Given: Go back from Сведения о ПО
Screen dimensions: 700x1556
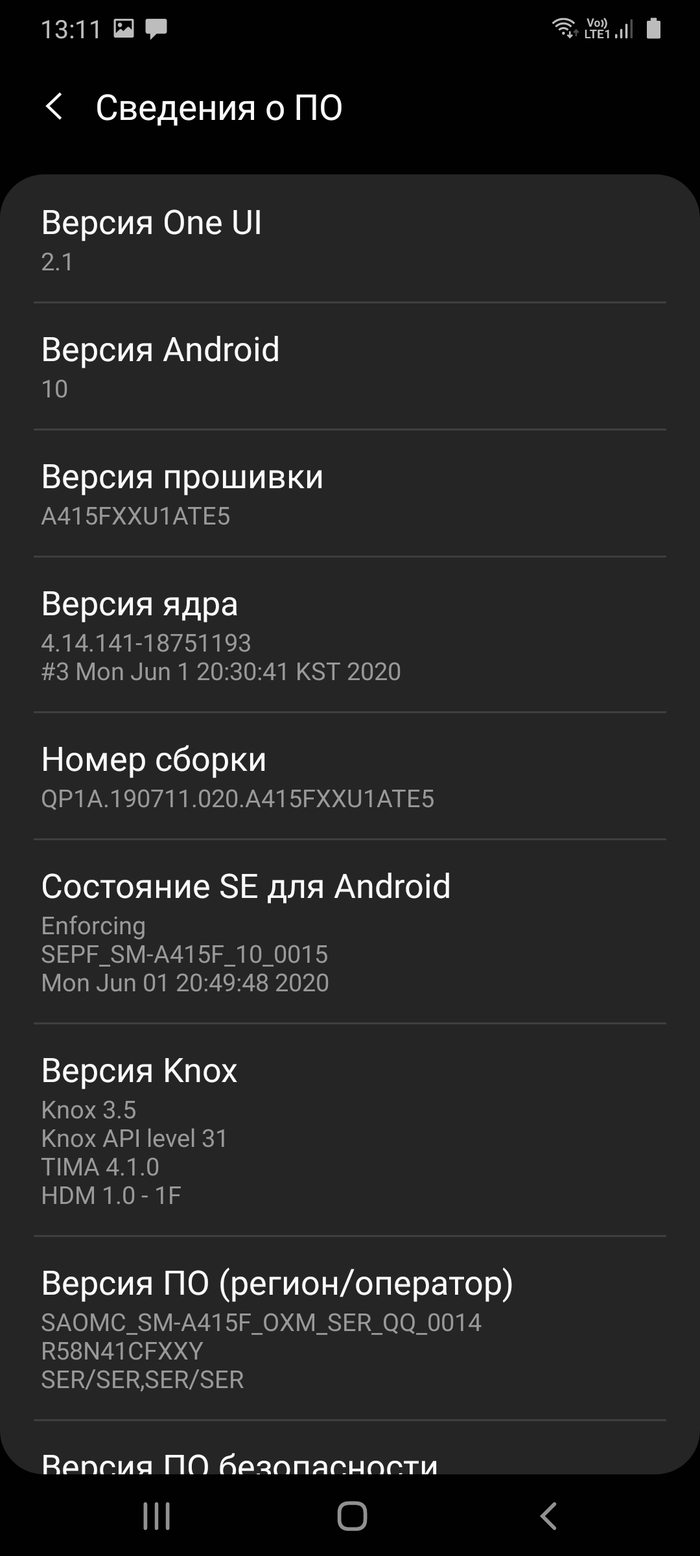Looking at the screenshot, I should point(54,108).
